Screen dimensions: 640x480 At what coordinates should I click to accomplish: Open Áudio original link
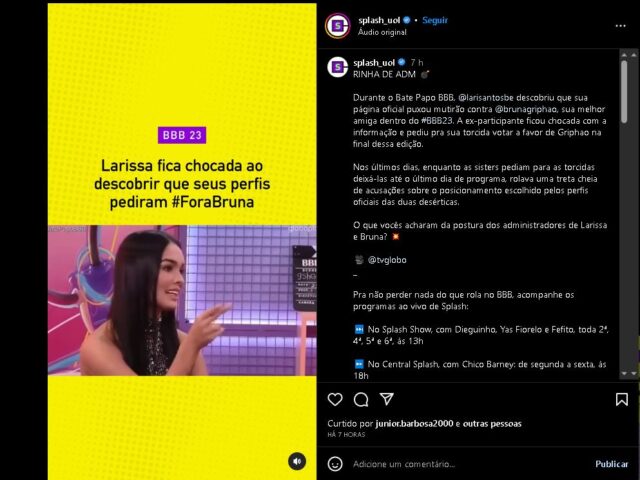[x=376, y=31]
